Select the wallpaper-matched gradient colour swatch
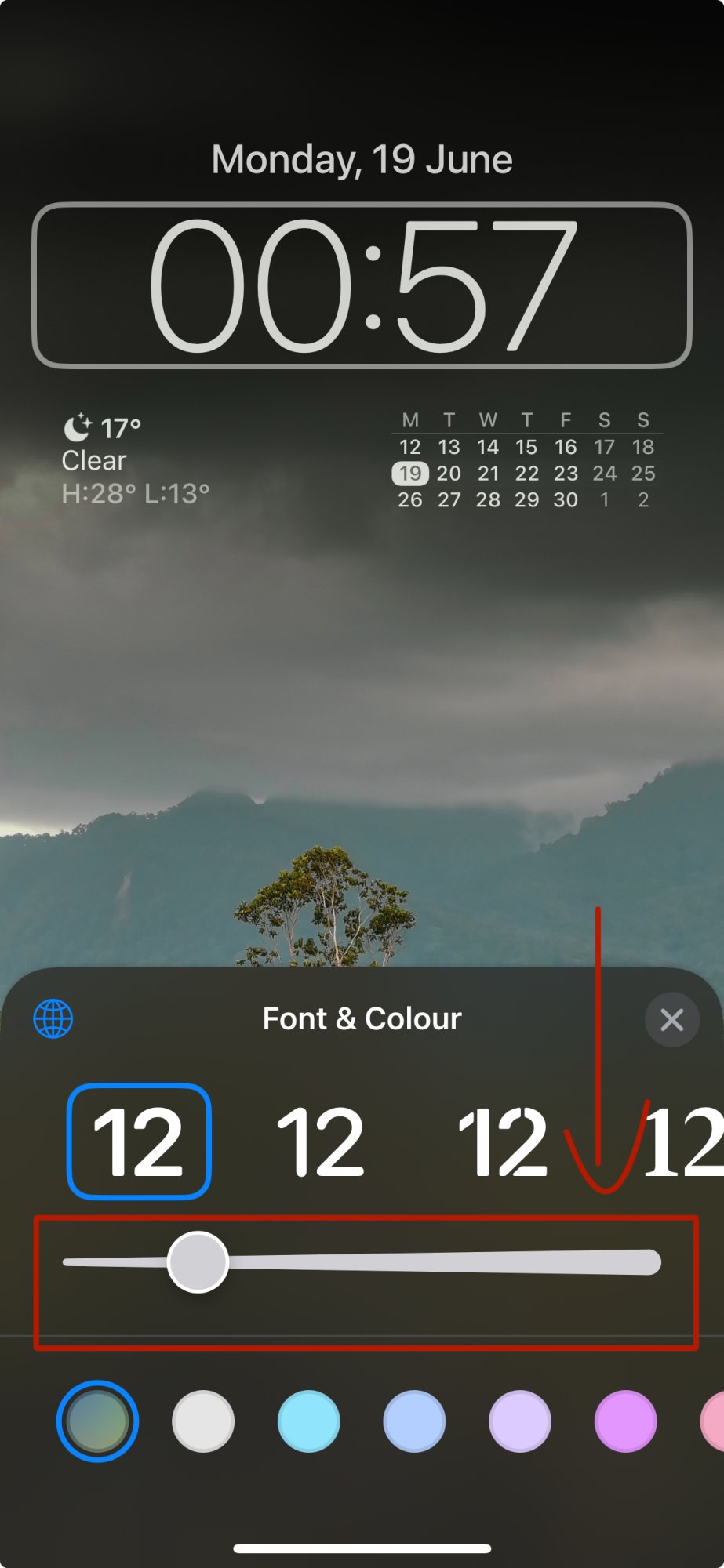The width and height of the screenshot is (724, 1568). (97, 1421)
